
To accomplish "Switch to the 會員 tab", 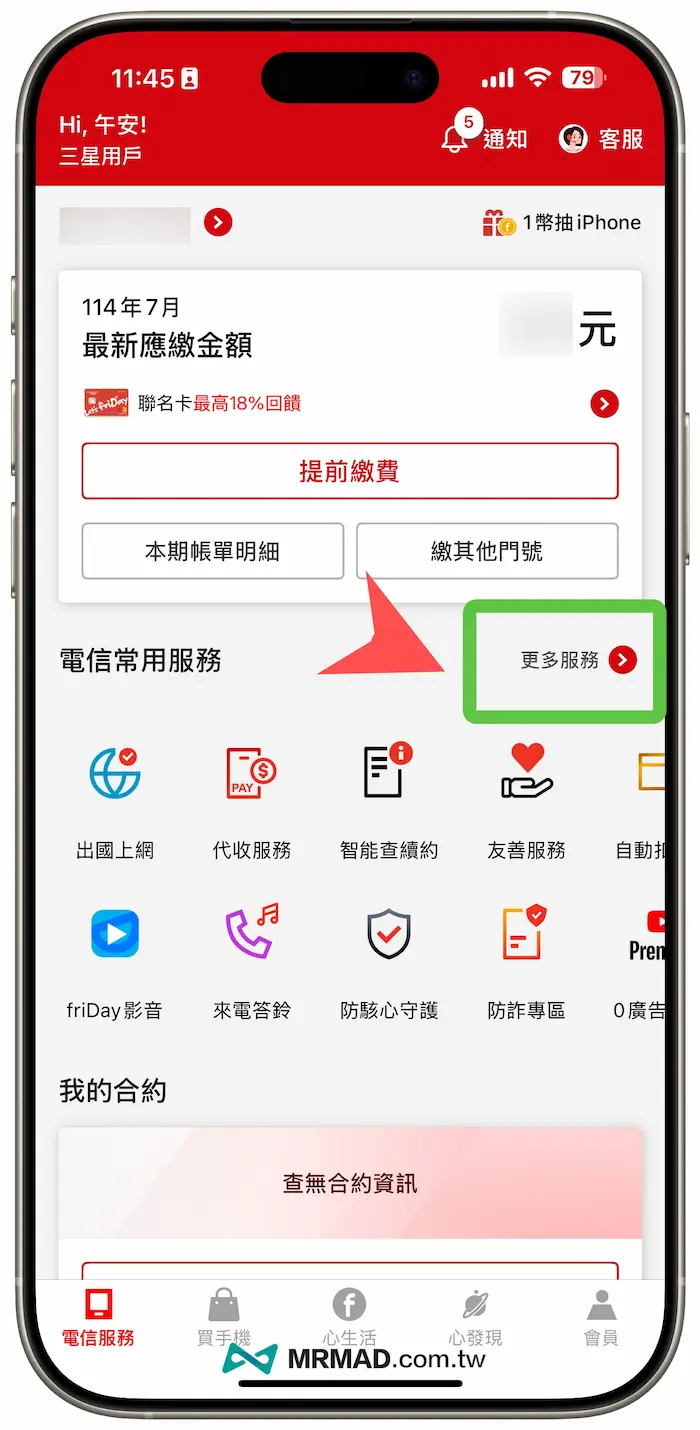I will (601, 1315).
